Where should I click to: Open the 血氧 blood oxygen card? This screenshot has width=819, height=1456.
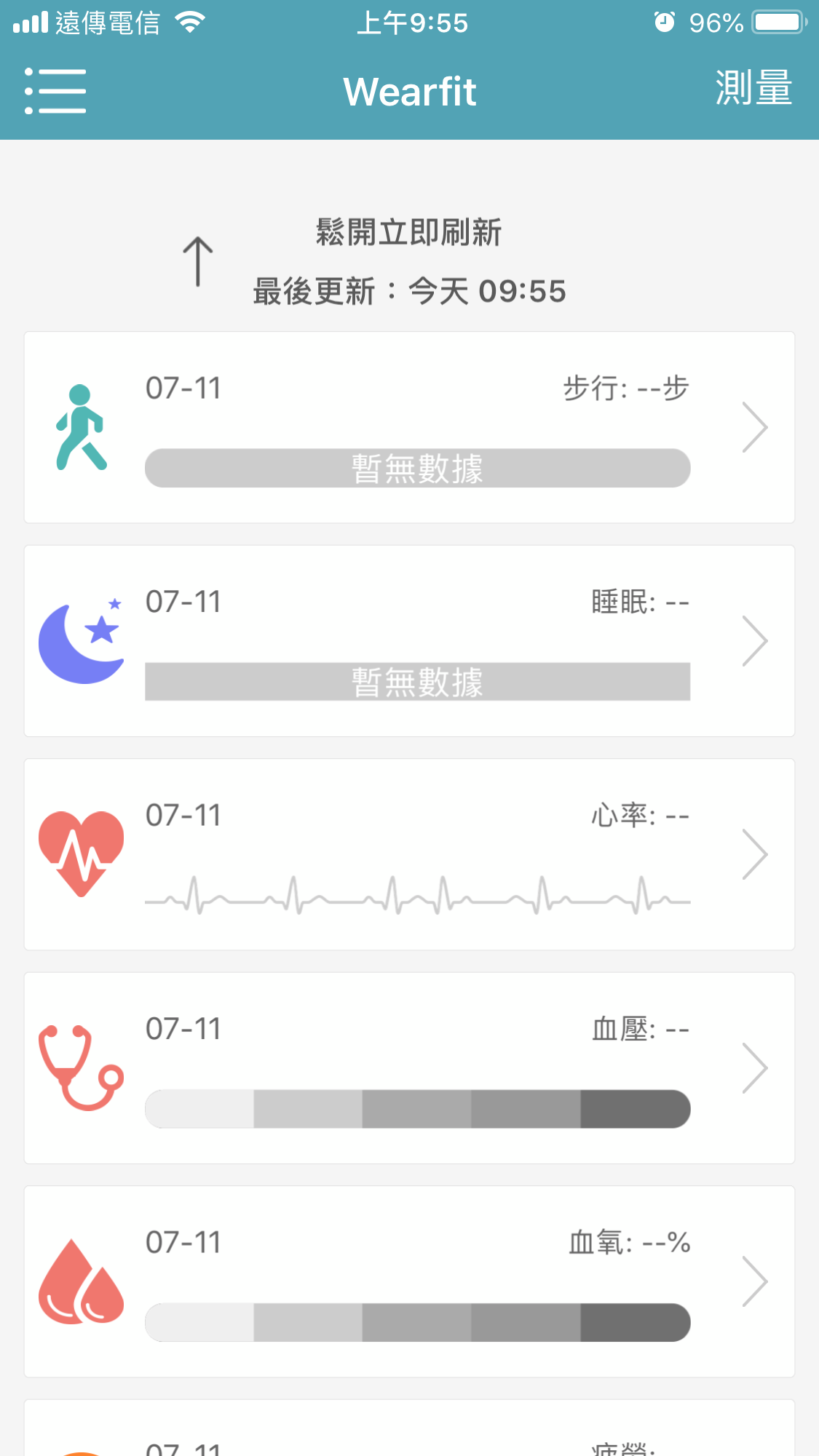point(409,1281)
